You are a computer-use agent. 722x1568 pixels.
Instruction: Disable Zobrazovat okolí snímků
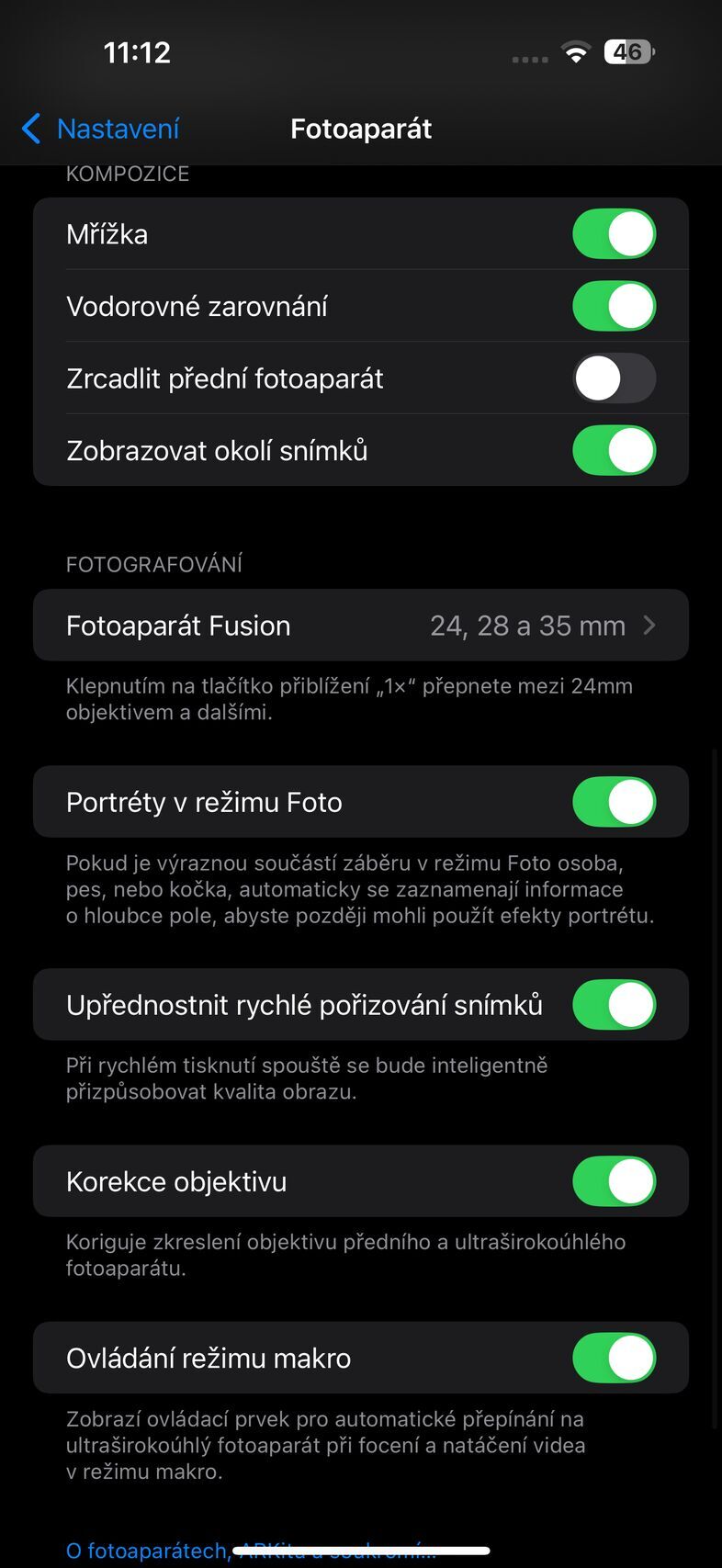(x=614, y=450)
